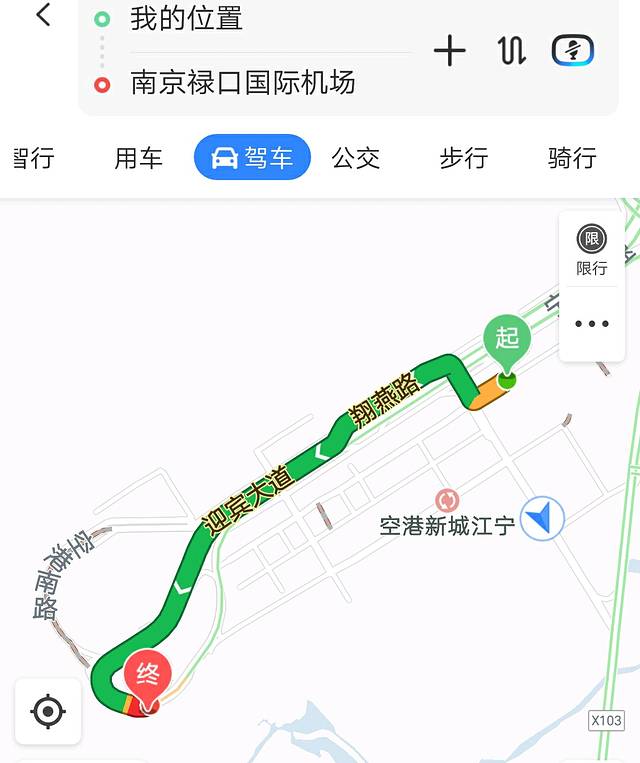Open the 限行 traffic restriction option

pos(592,250)
